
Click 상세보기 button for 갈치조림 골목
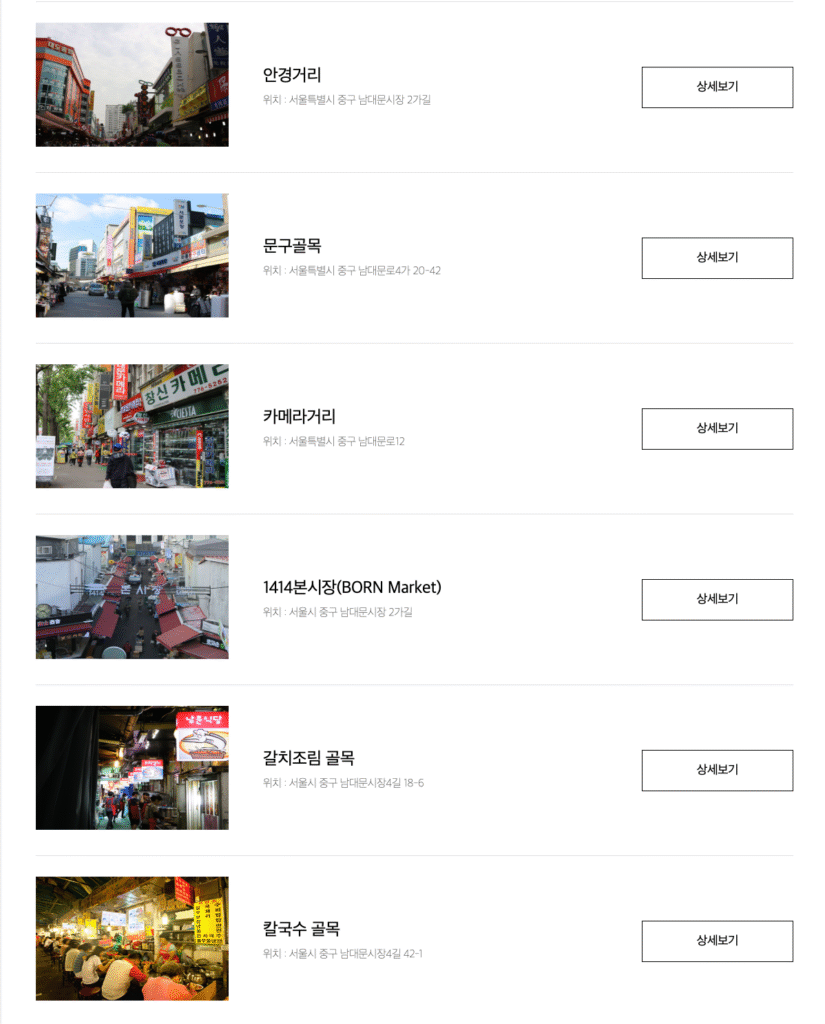(716, 770)
